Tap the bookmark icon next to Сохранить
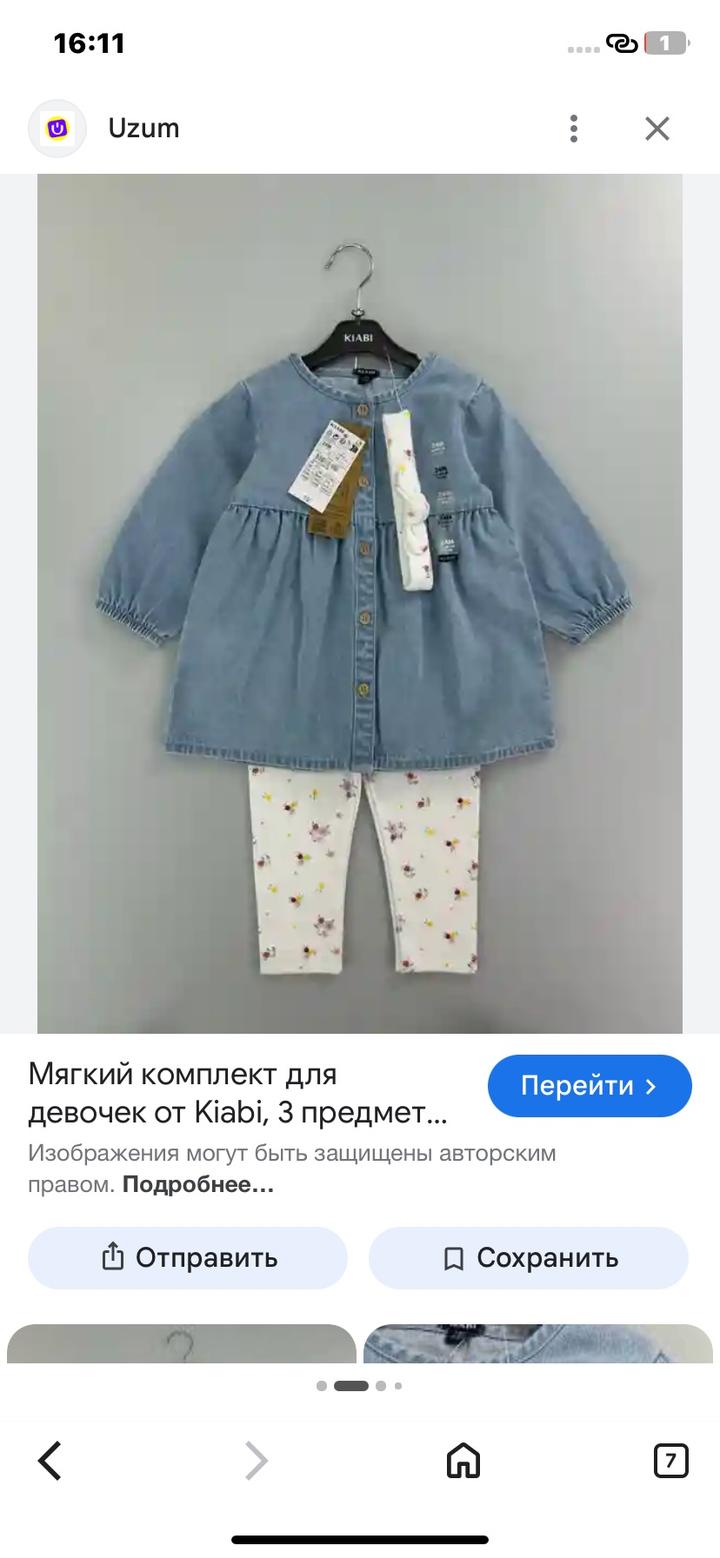 [x=456, y=1258]
